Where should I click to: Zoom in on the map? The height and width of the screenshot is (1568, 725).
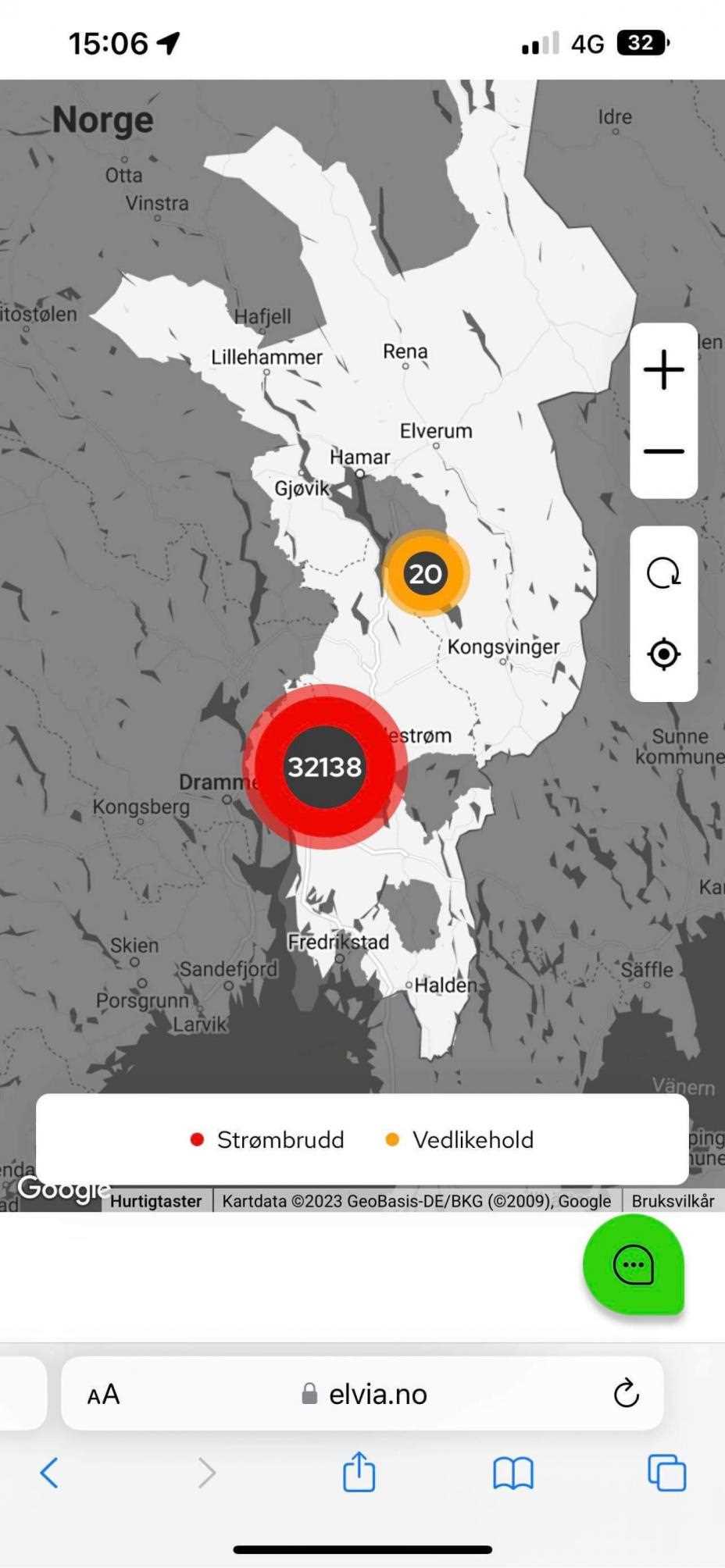663,369
